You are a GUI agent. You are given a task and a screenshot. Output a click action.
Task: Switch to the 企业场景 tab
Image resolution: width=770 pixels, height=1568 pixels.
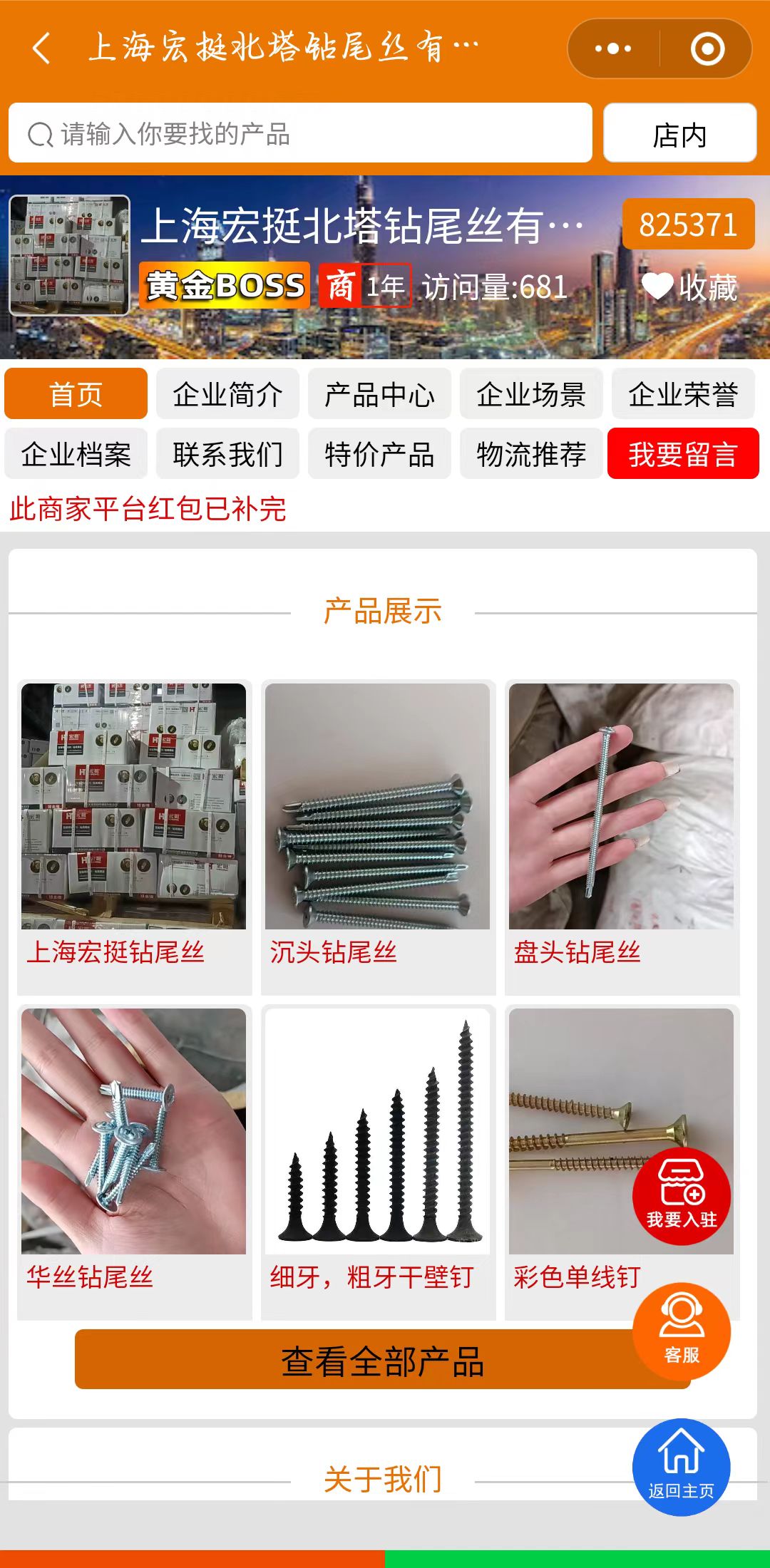coord(531,393)
